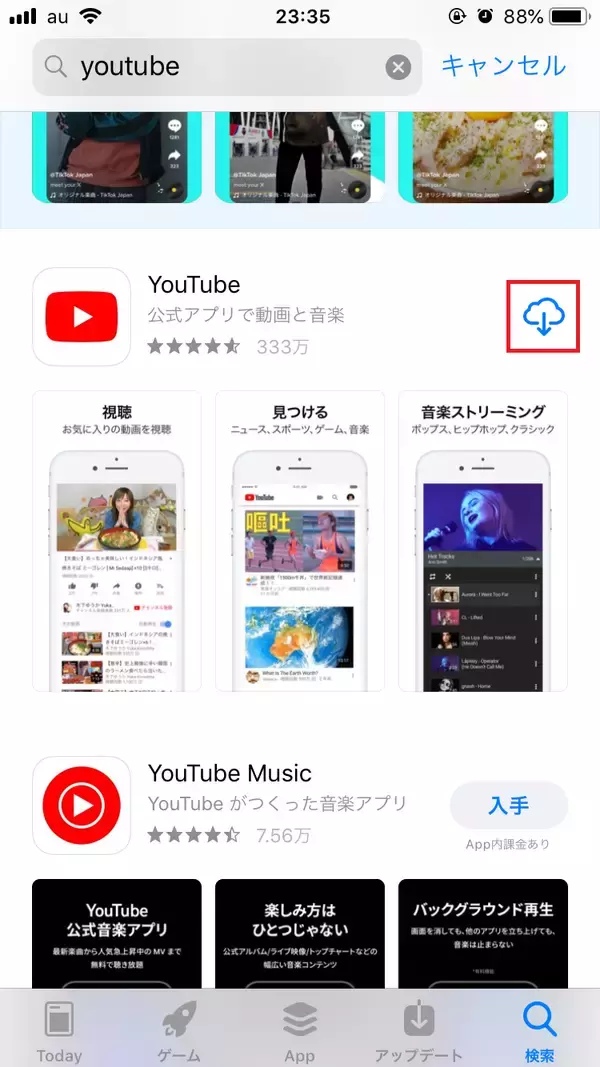Get YouTube Music with the 入手 button
The width and height of the screenshot is (600, 1067).
pyautogui.click(x=508, y=806)
